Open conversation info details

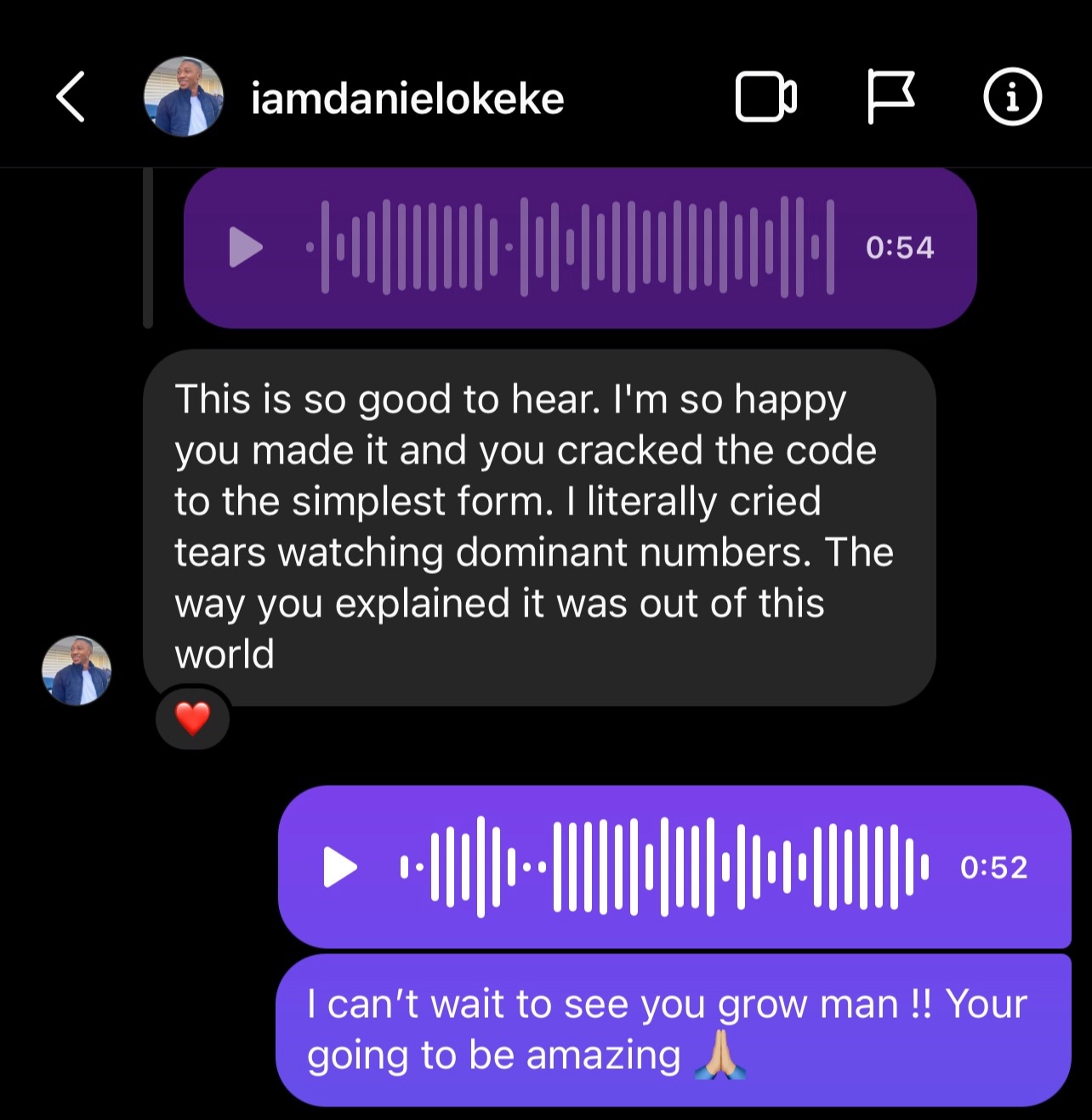tap(1012, 97)
